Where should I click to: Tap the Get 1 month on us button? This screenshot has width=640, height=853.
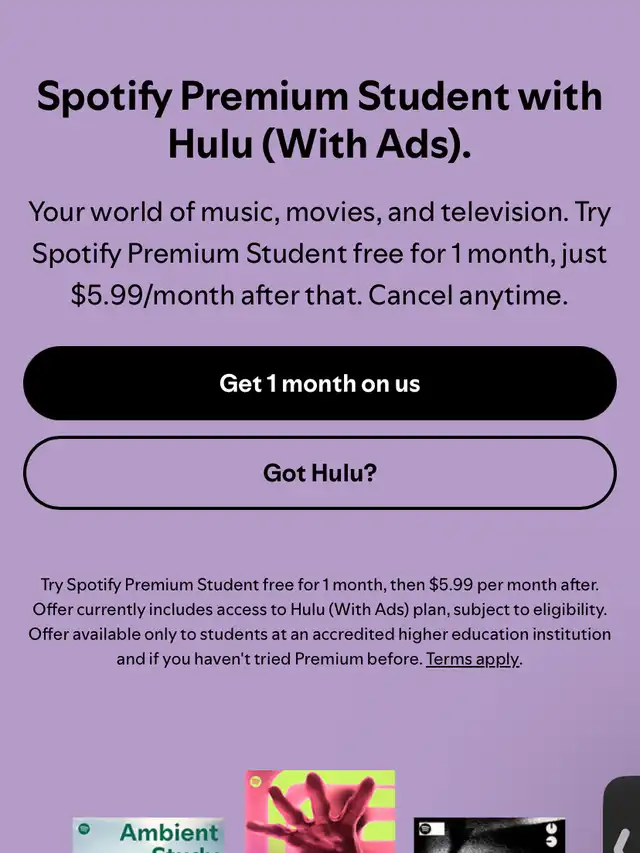point(320,383)
